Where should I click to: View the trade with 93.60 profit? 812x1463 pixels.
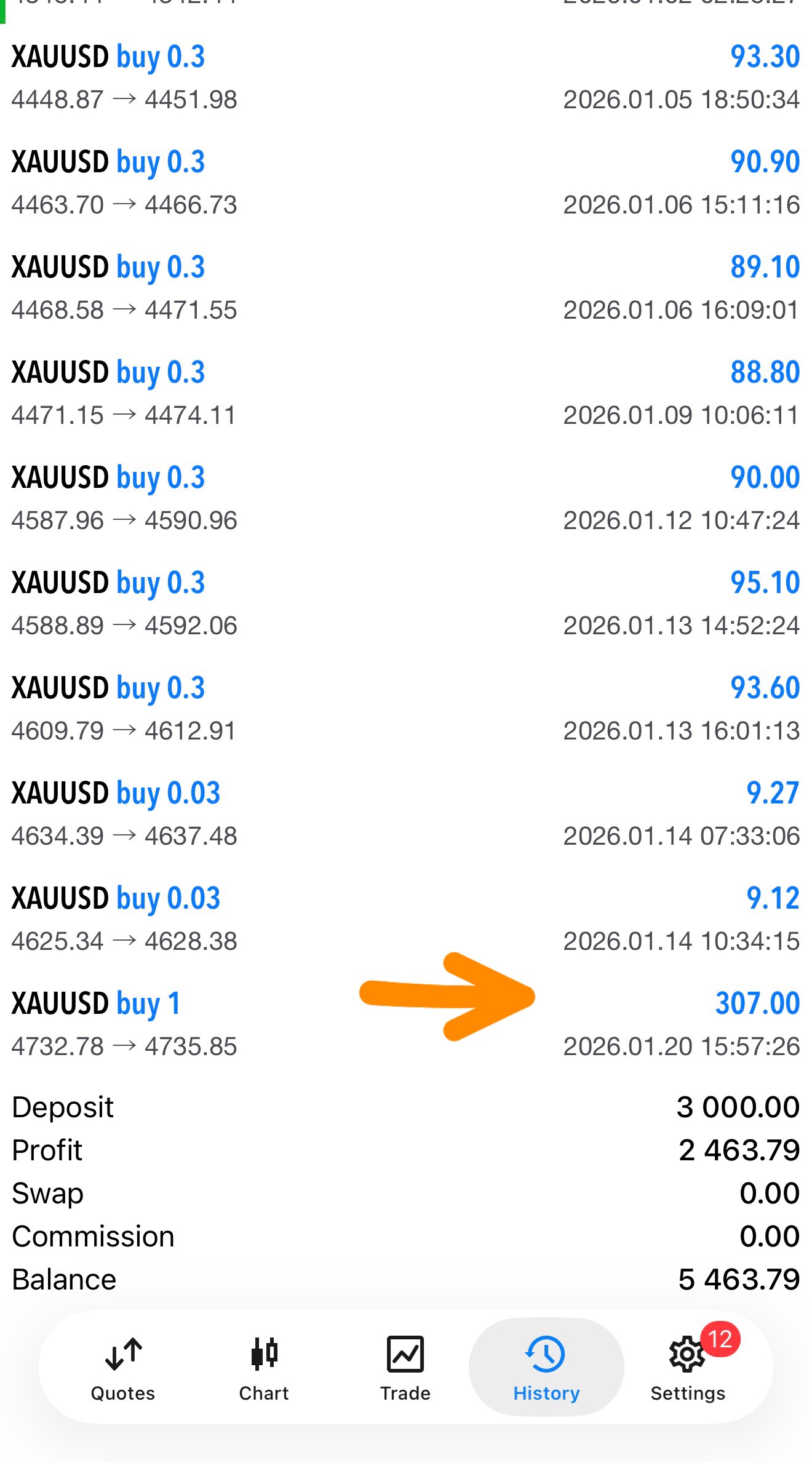pos(405,709)
